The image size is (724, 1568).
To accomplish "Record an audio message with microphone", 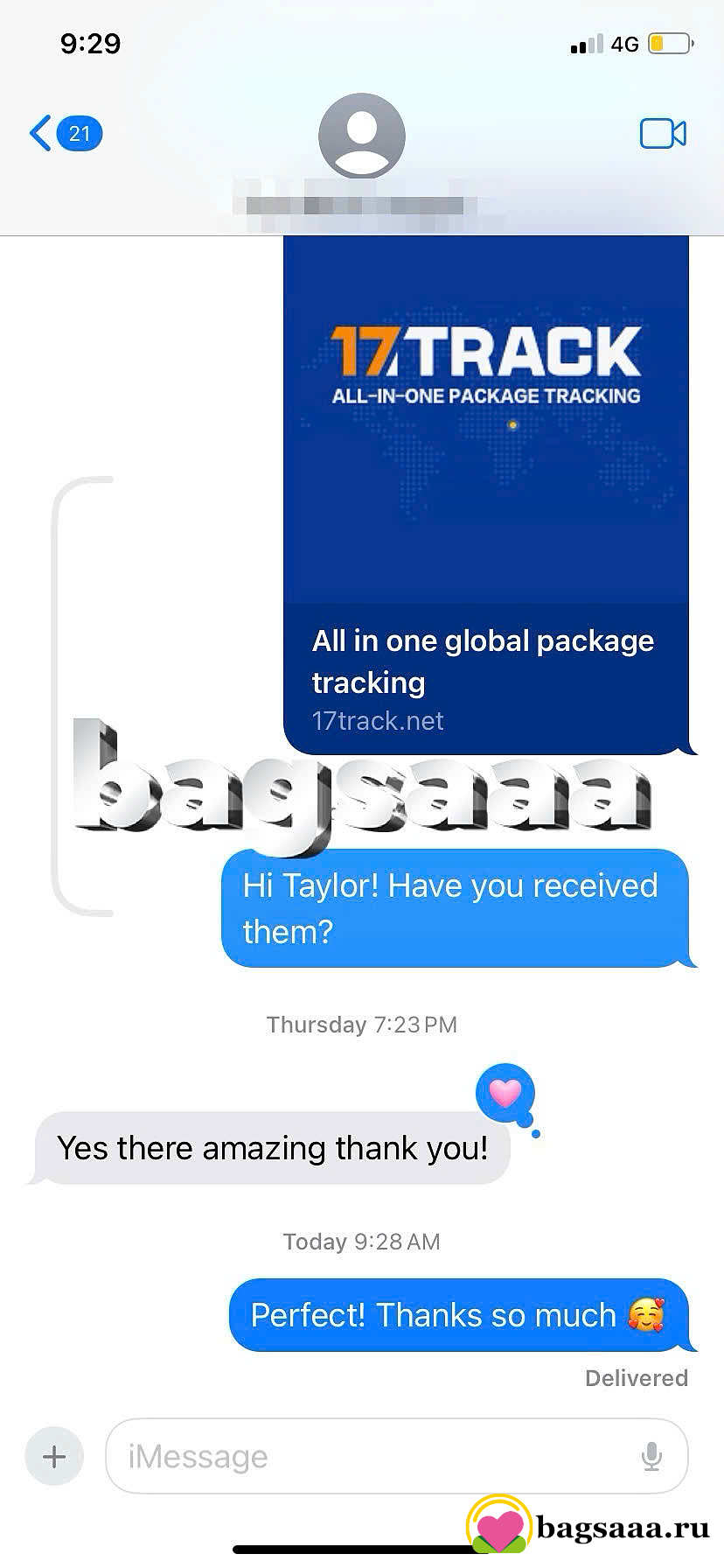I will (x=651, y=1457).
